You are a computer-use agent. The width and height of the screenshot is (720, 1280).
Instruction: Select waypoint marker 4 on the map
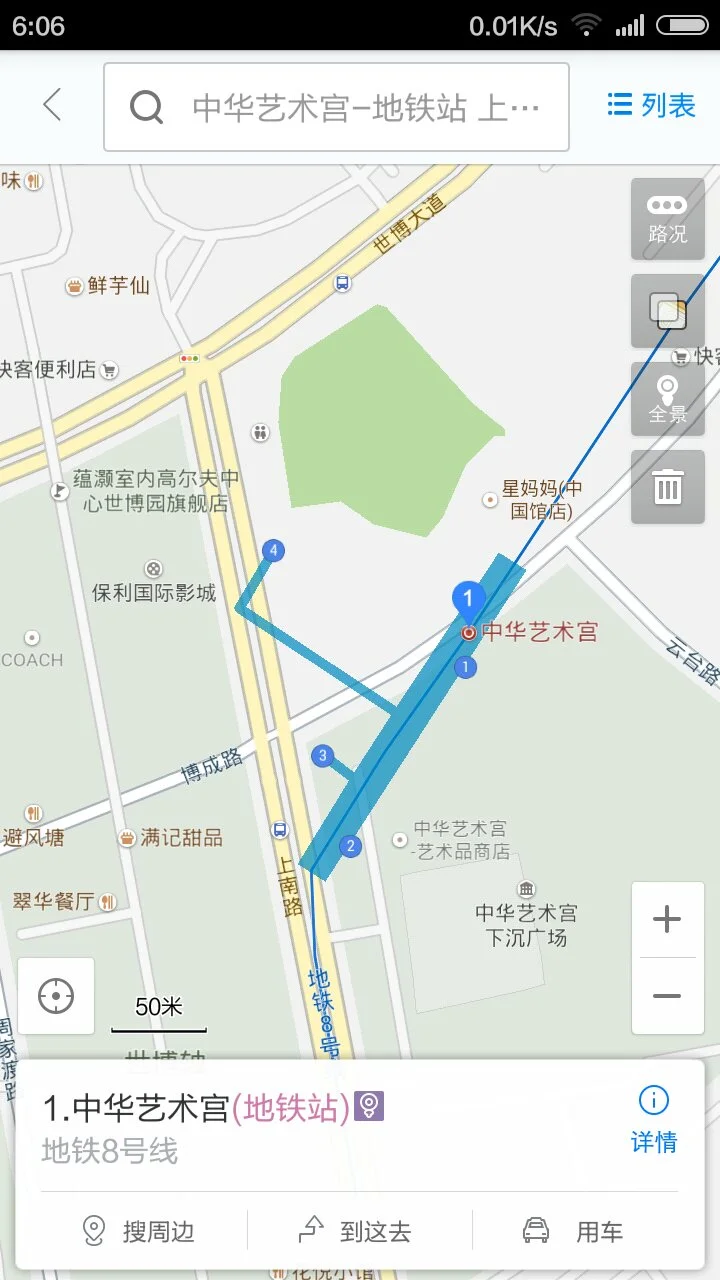pos(272,549)
